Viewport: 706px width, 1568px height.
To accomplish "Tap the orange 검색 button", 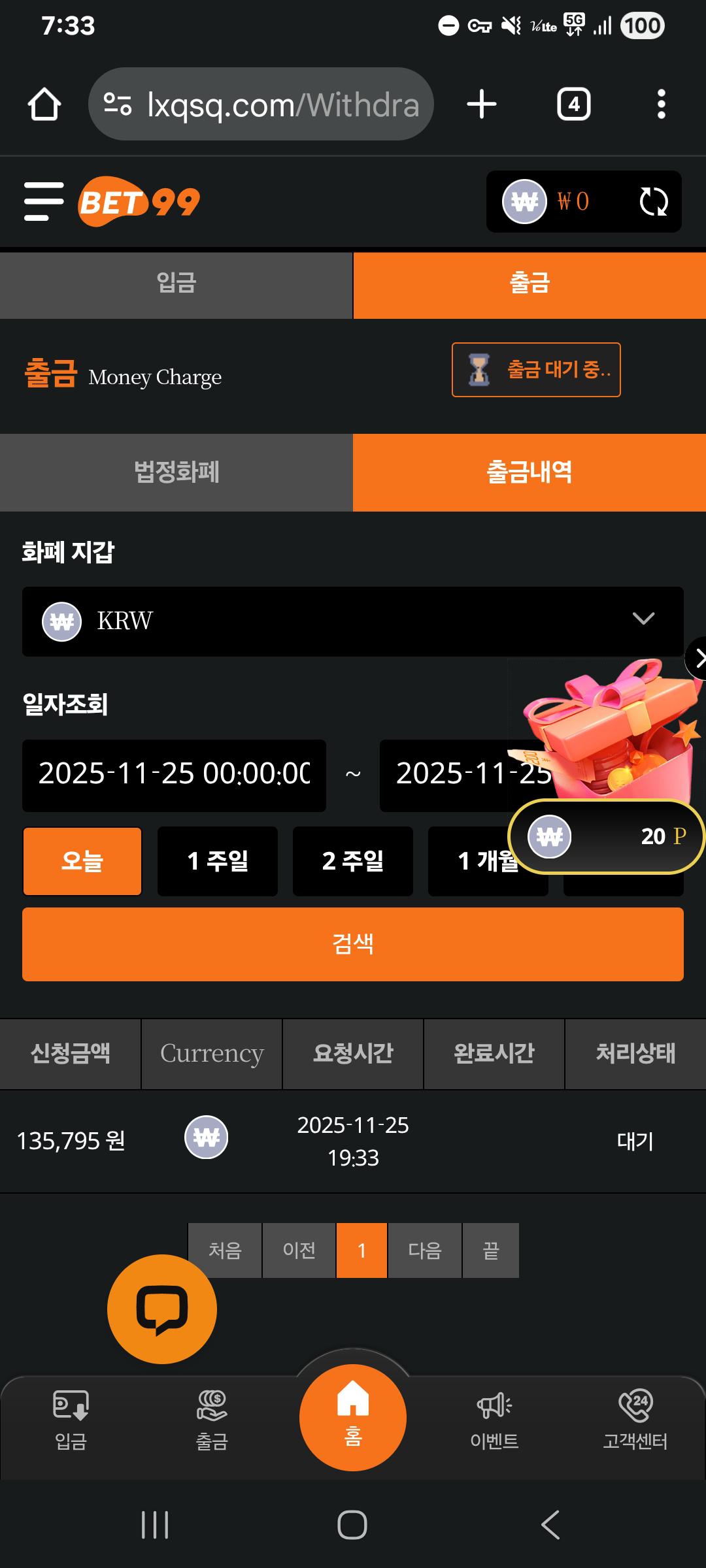I will click(x=353, y=944).
